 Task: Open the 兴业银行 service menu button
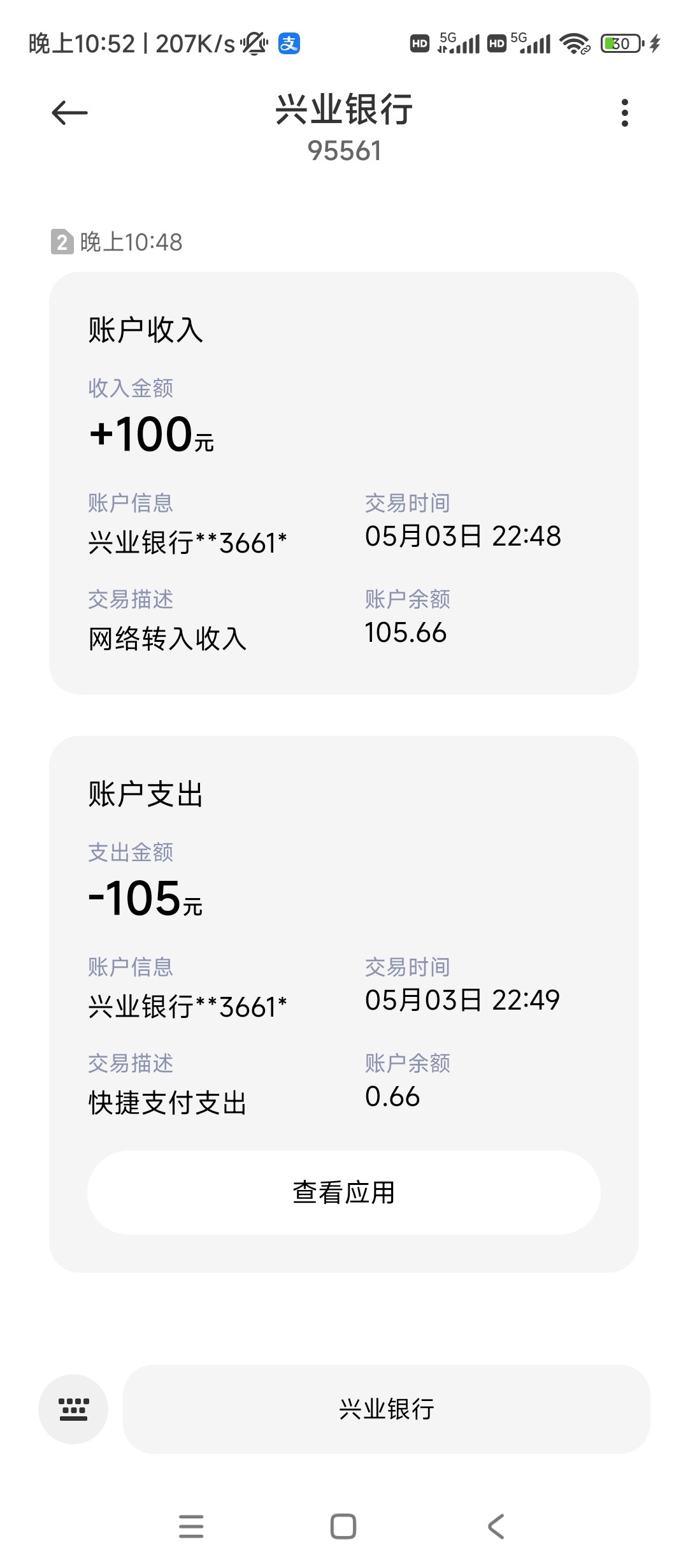386,1409
